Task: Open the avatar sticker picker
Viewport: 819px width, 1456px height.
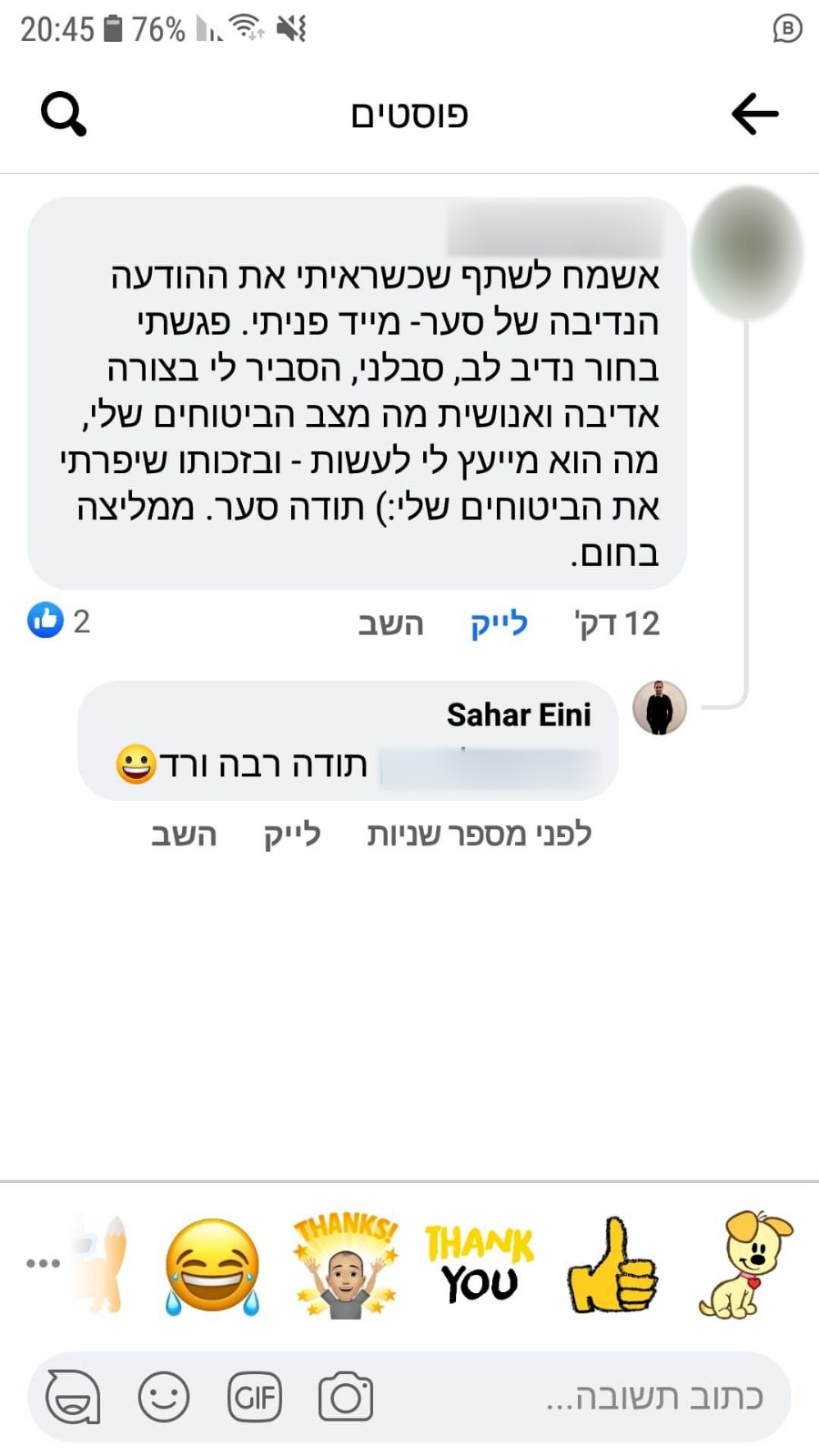Action: click(x=73, y=1397)
